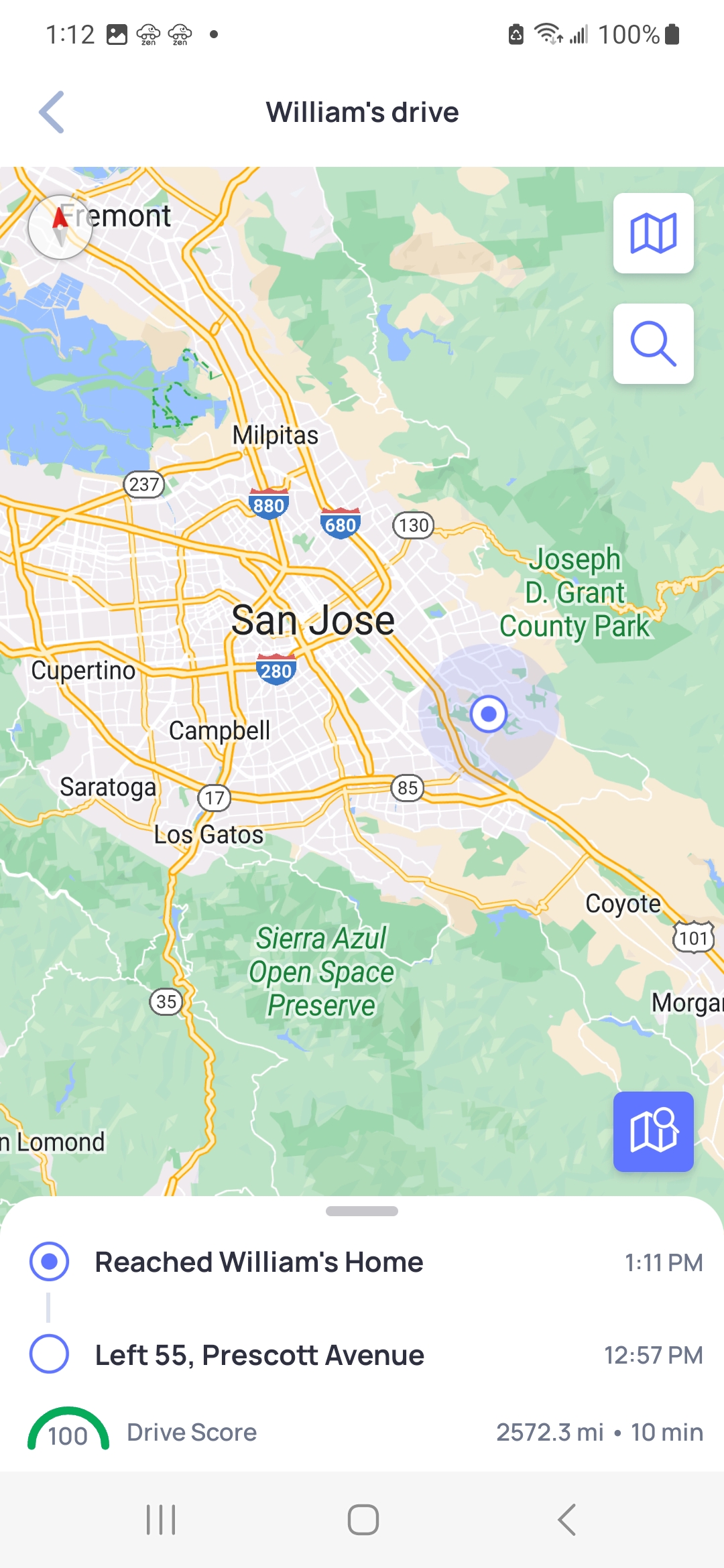Screen dimensions: 724x1568
Task: Go back from William's drive
Action: [52, 112]
